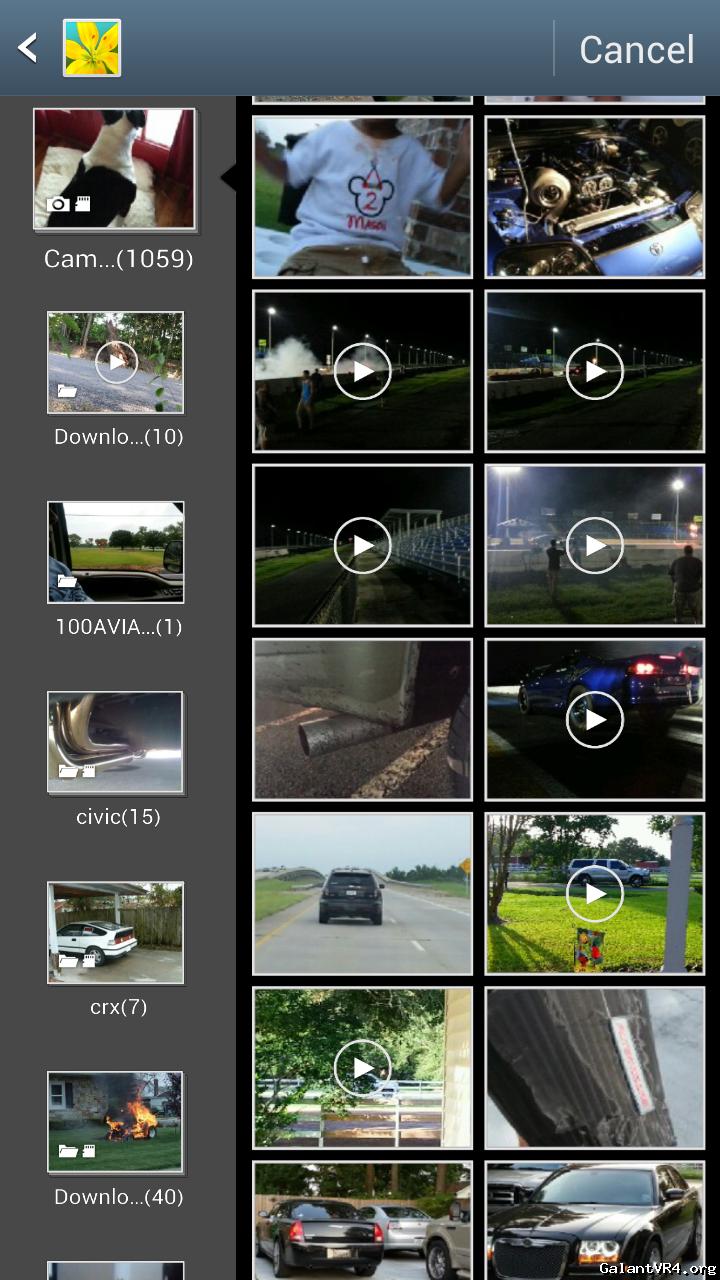The height and width of the screenshot is (1280, 720).
Task: Cancel the photo selection
Action: [x=636, y=49]
